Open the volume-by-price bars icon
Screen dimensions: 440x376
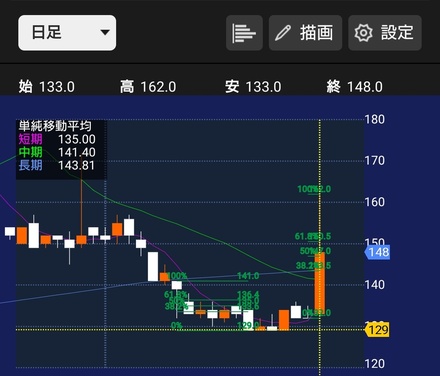[x=244, y=33]
